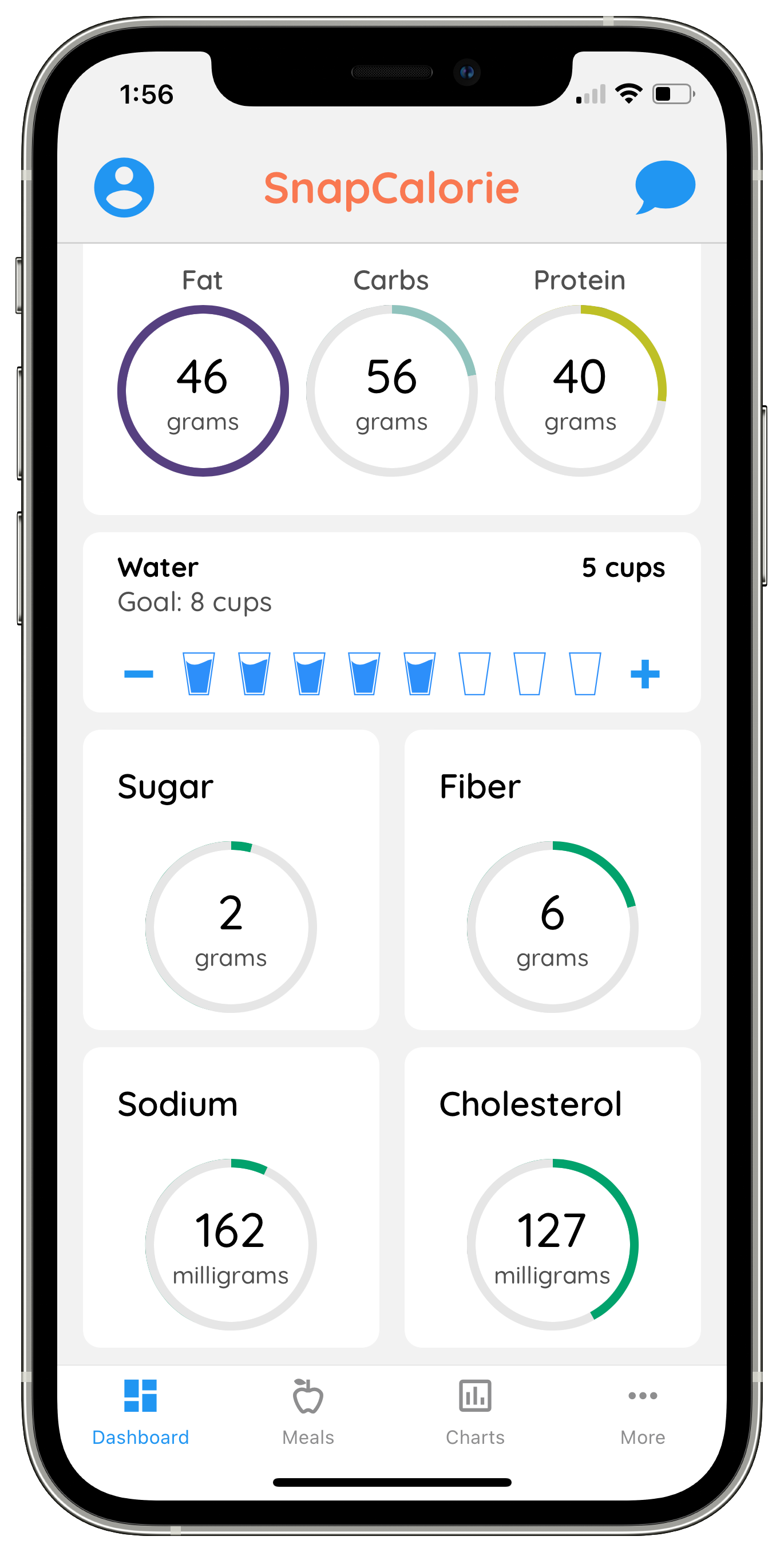Screen dimensions: 784x1552
Task: Open the Cholesterol card
Action: pyautogui.click(x=552, y=1197)
